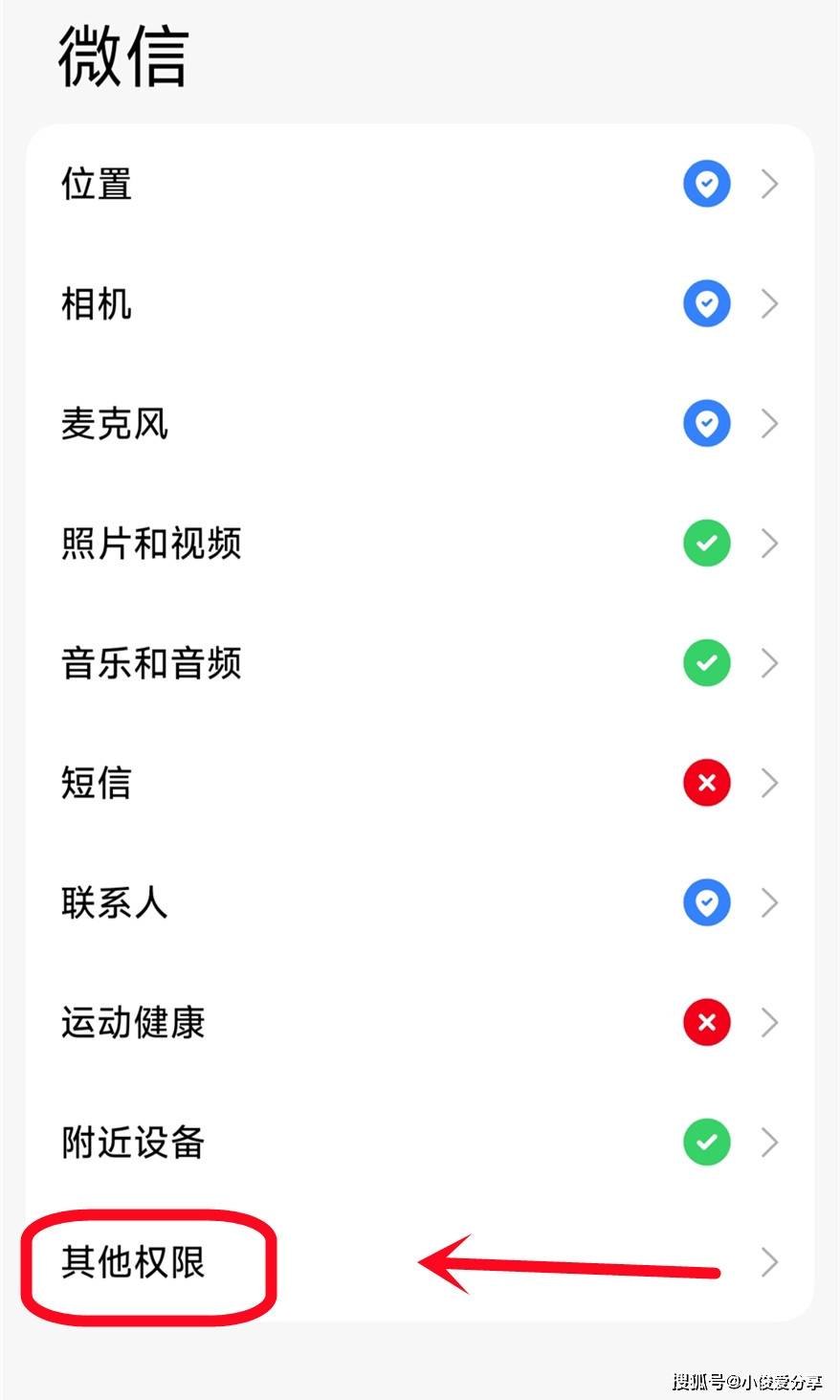This screenshot has width=840, height=1400.
Task: Tap the 附近设备 permission row
Action: coord(419,1142)
